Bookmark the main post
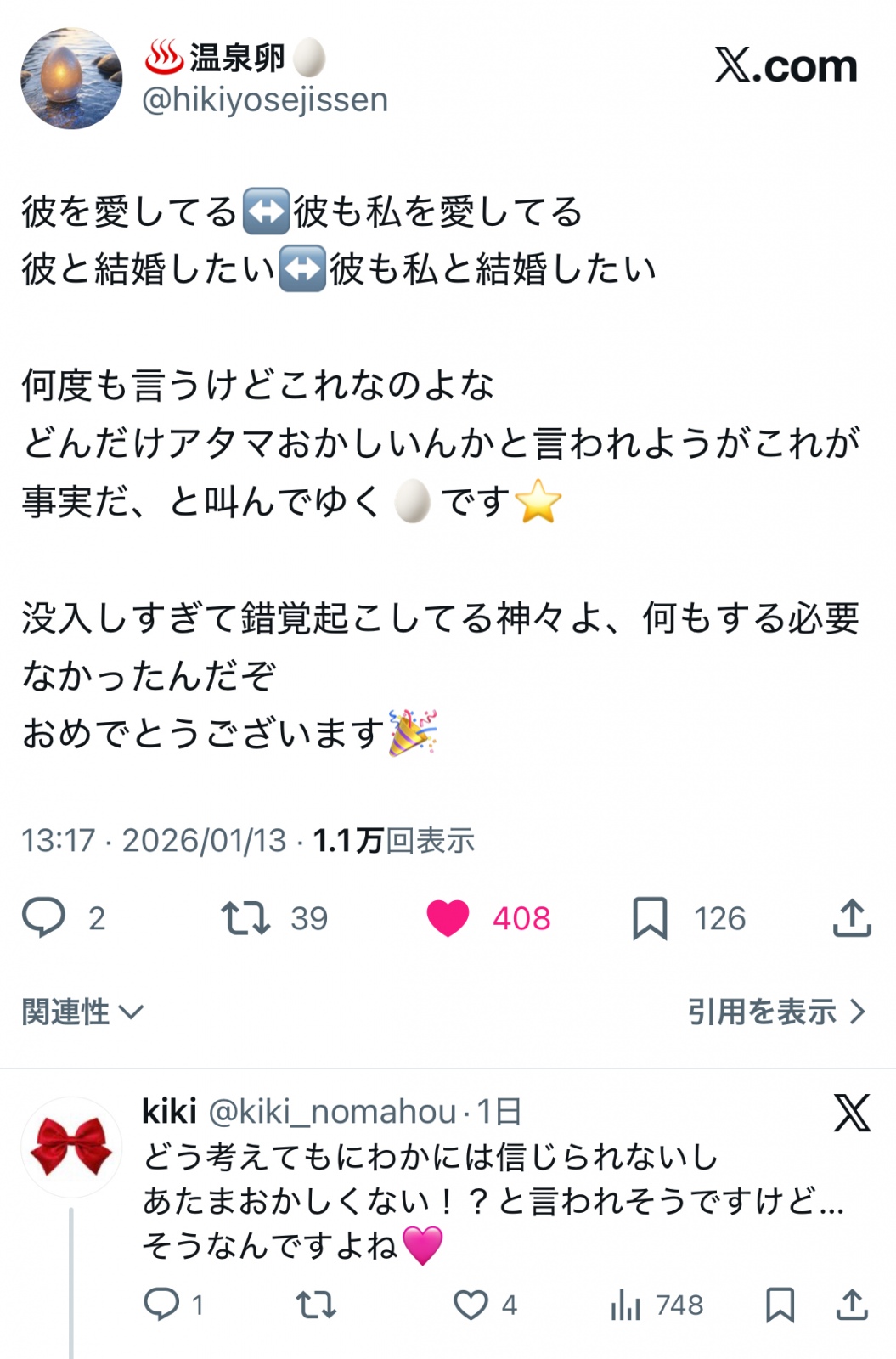896x1359 pixels. 651,918
